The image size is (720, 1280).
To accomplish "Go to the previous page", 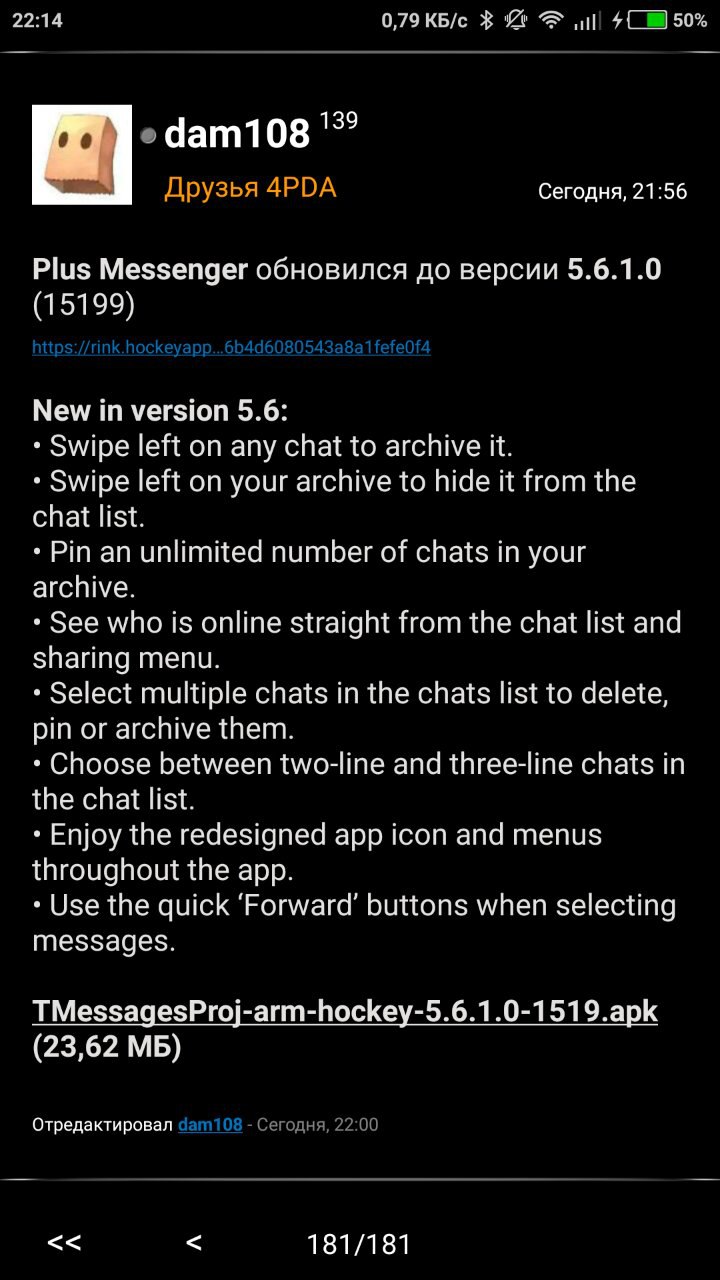I will point(194,1243).
